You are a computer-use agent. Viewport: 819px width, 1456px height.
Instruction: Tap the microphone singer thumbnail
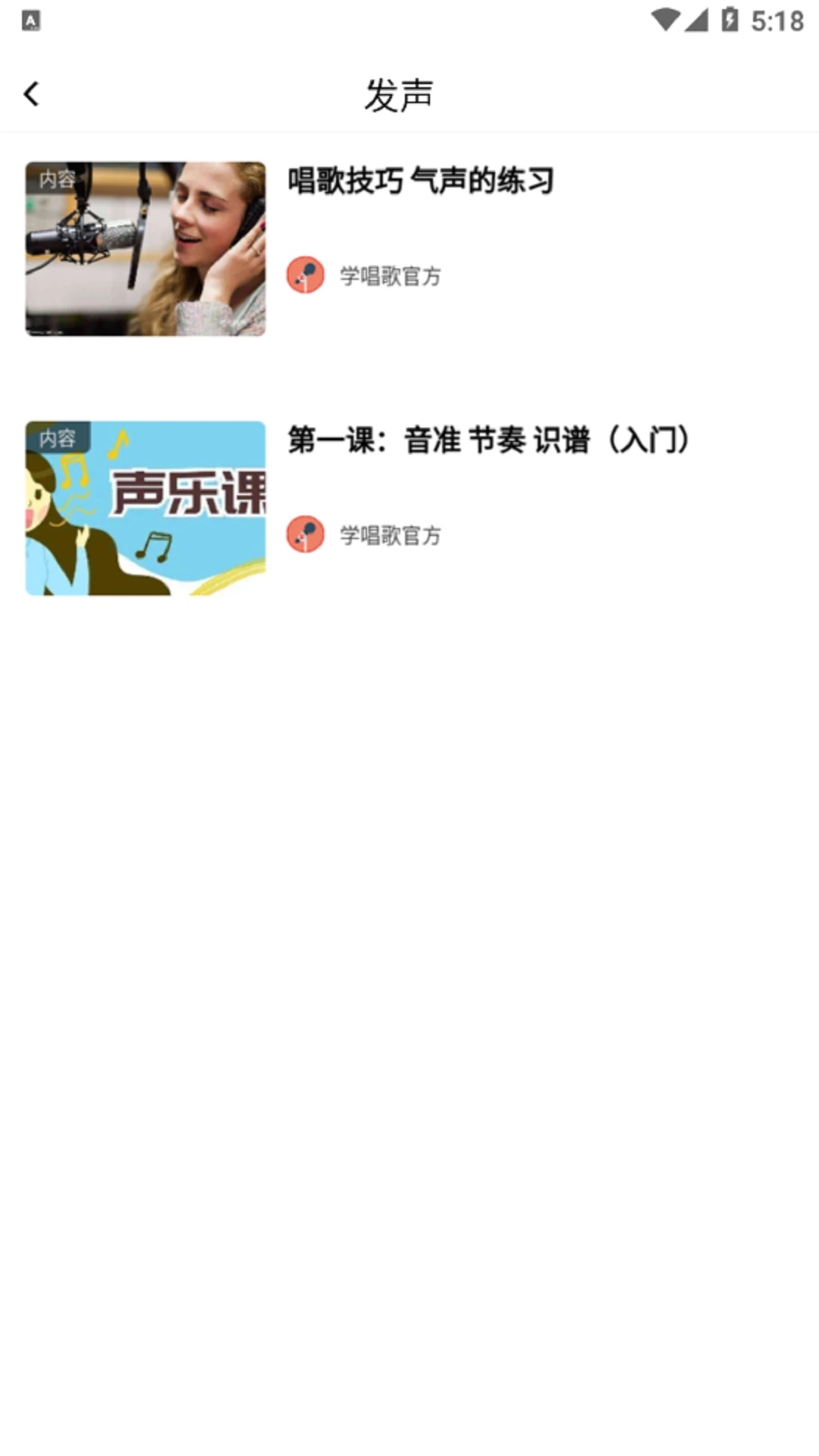pos(146,249)
